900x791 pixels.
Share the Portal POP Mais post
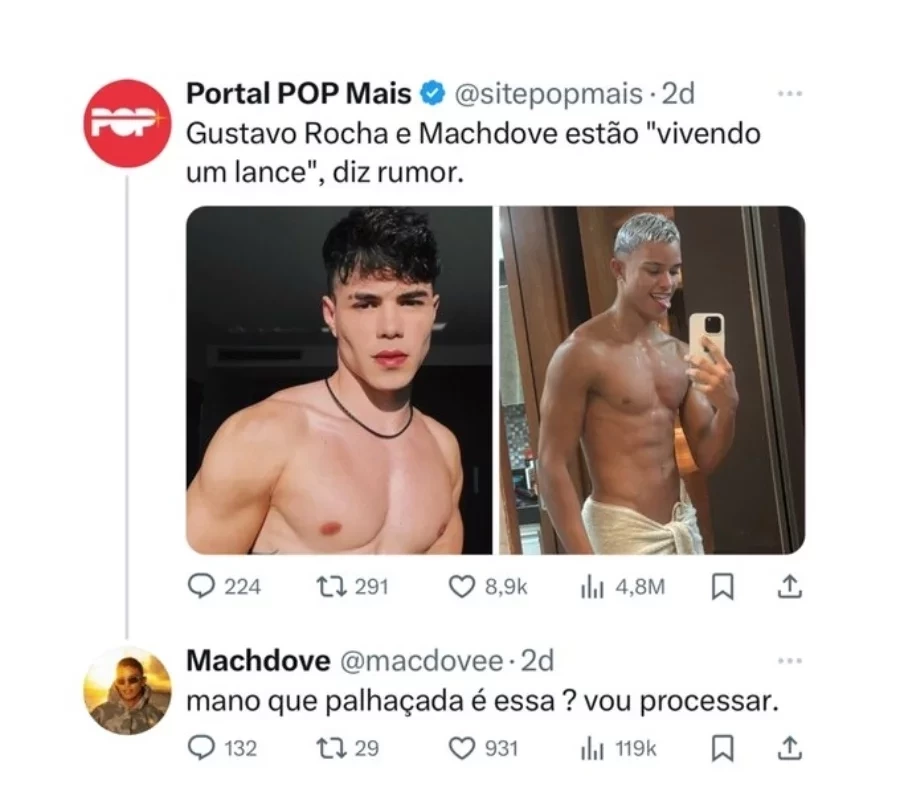tap(787, 587)
